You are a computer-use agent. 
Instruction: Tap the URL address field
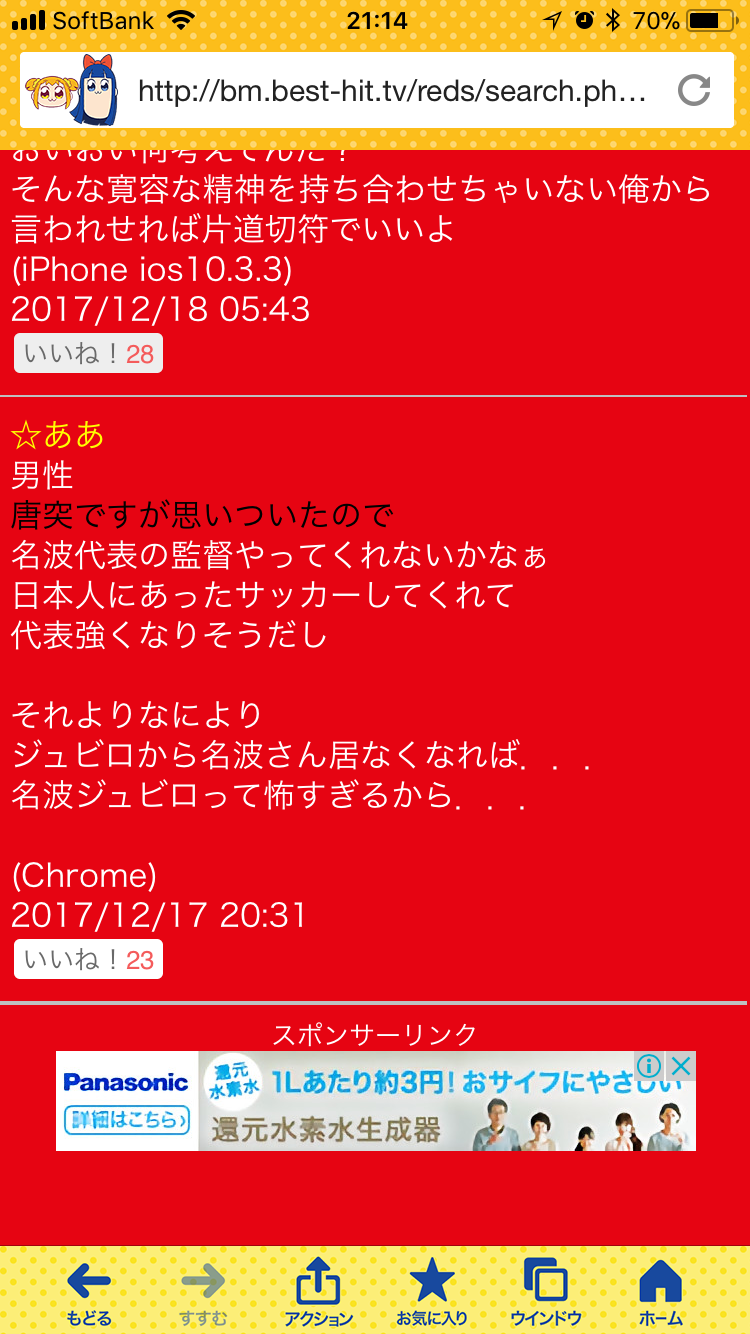(x=390, y=91)
